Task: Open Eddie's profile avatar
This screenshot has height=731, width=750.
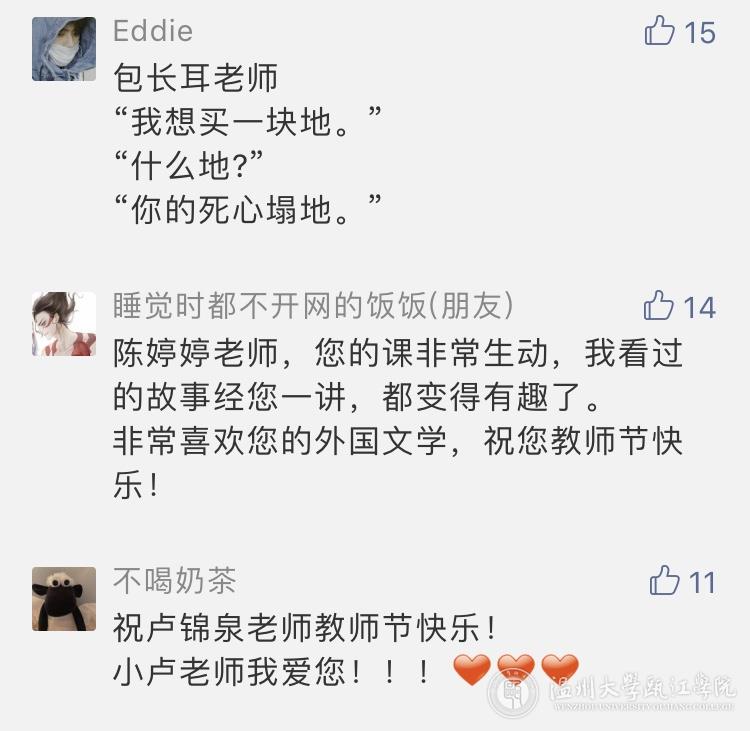Action: [x=64, y=49]
